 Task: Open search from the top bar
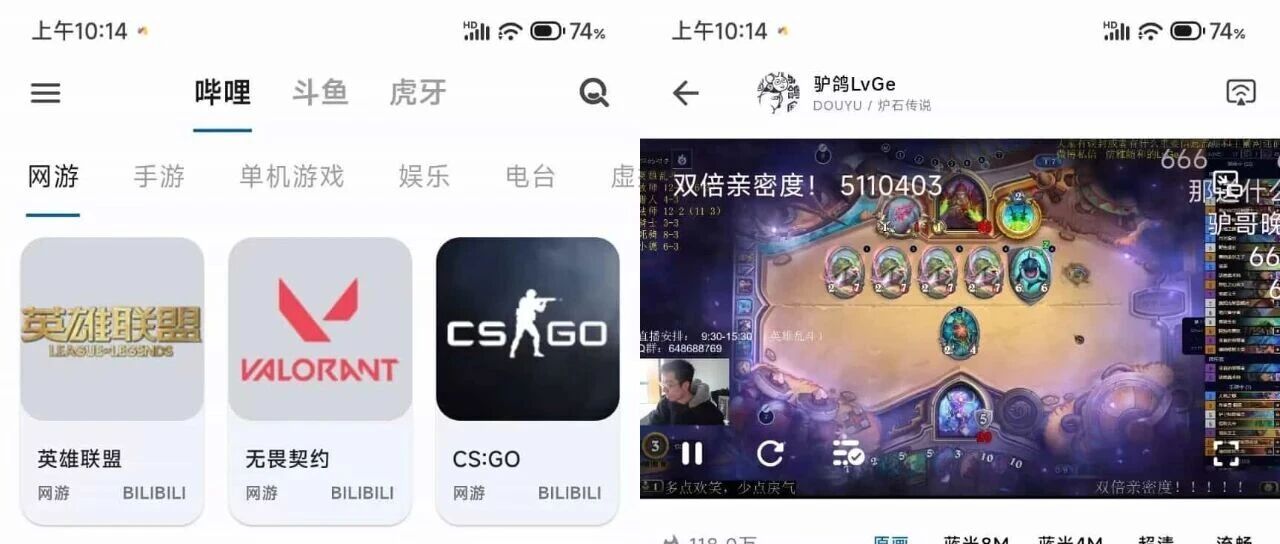pos(594,93)
